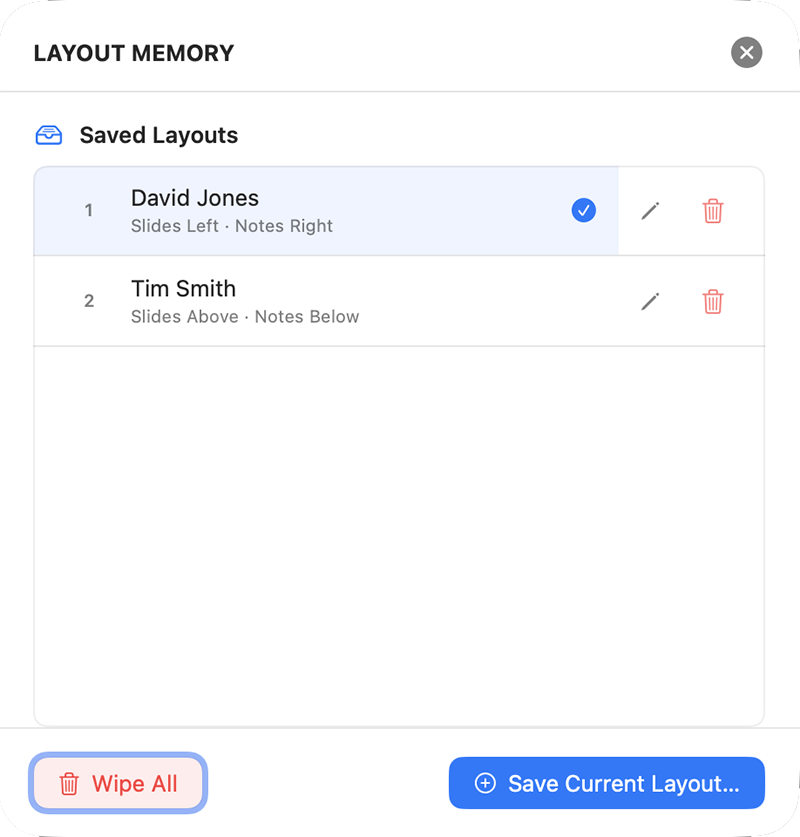Click the Wipe All button
The width and height of the screenshot is (800, 837).
[x=118, y=784]
